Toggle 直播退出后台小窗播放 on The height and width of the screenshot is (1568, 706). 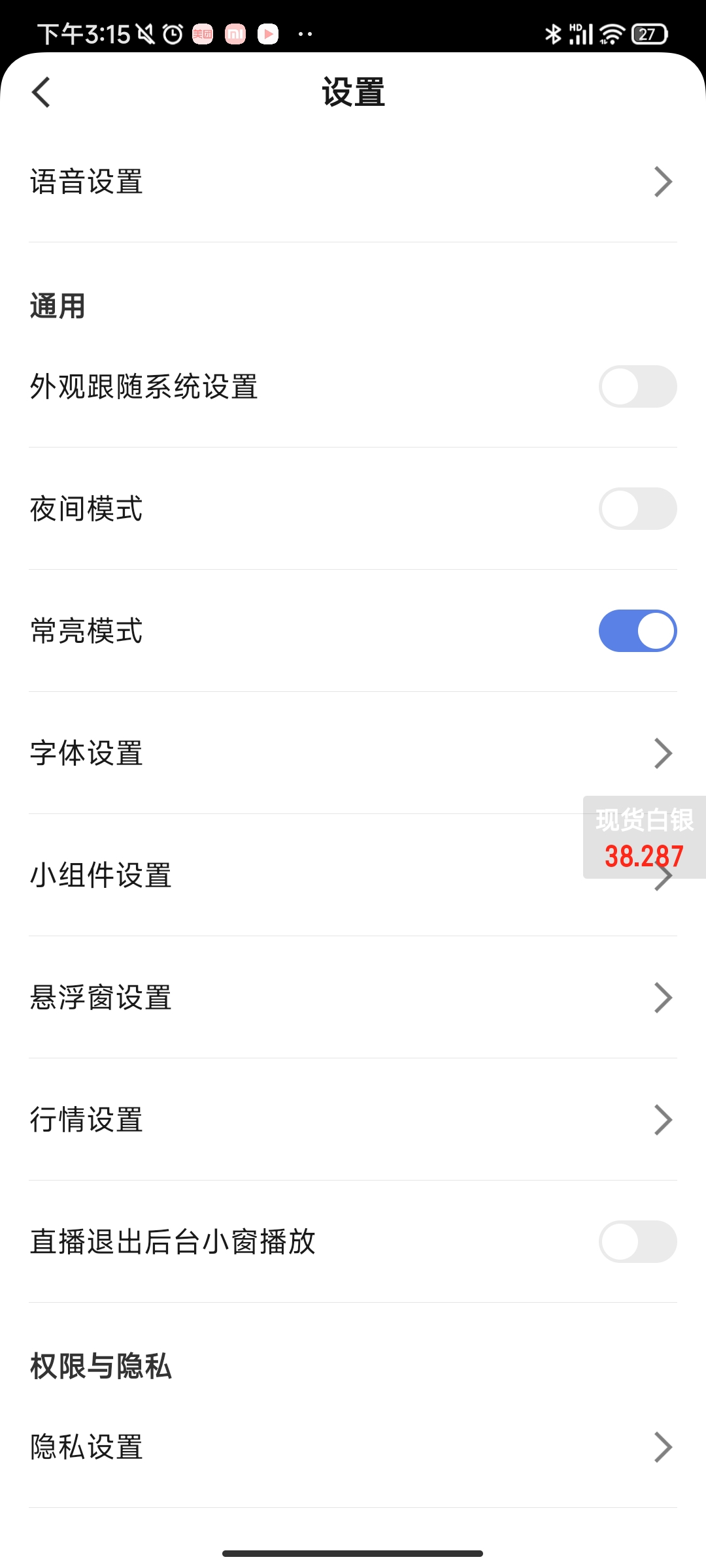637,1242
